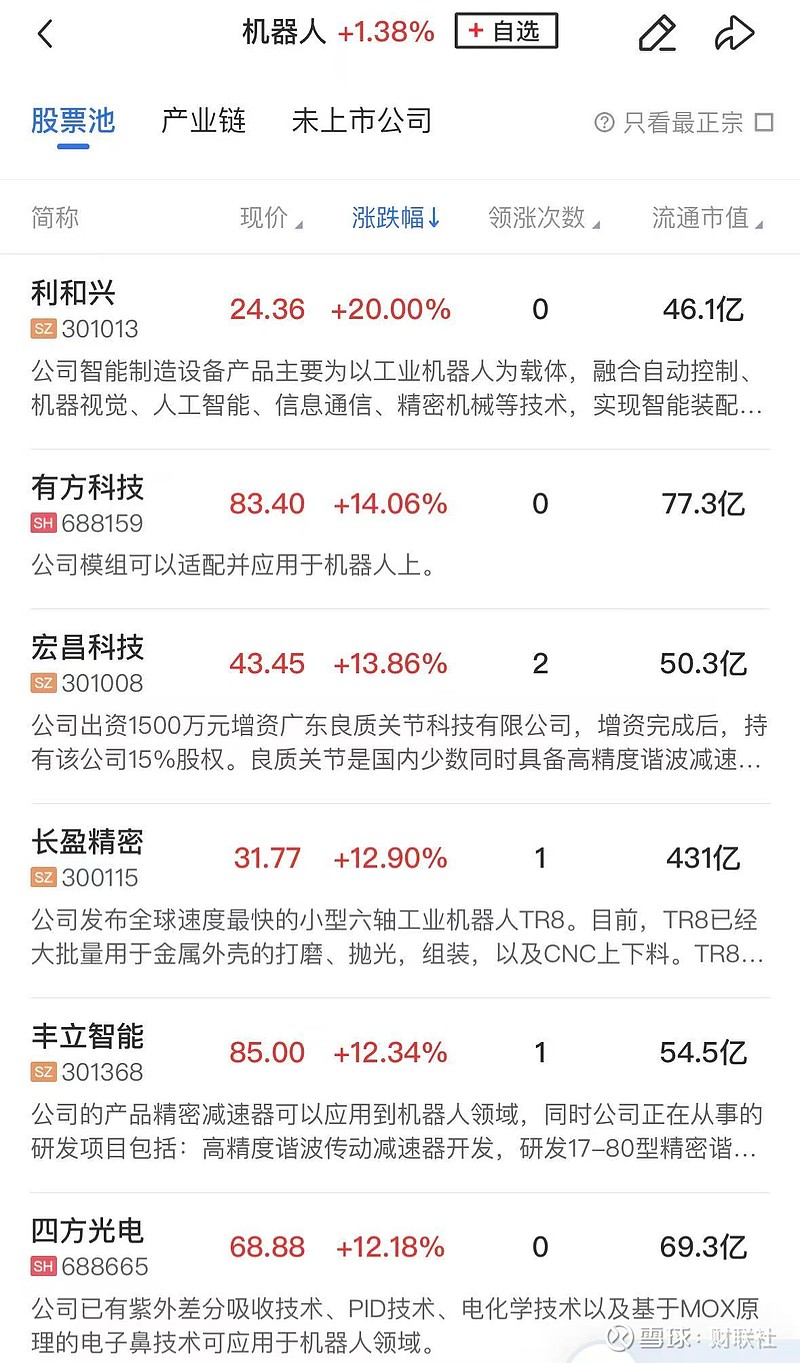Tap the share icon at top right
800x1363 pixels.
735,32
